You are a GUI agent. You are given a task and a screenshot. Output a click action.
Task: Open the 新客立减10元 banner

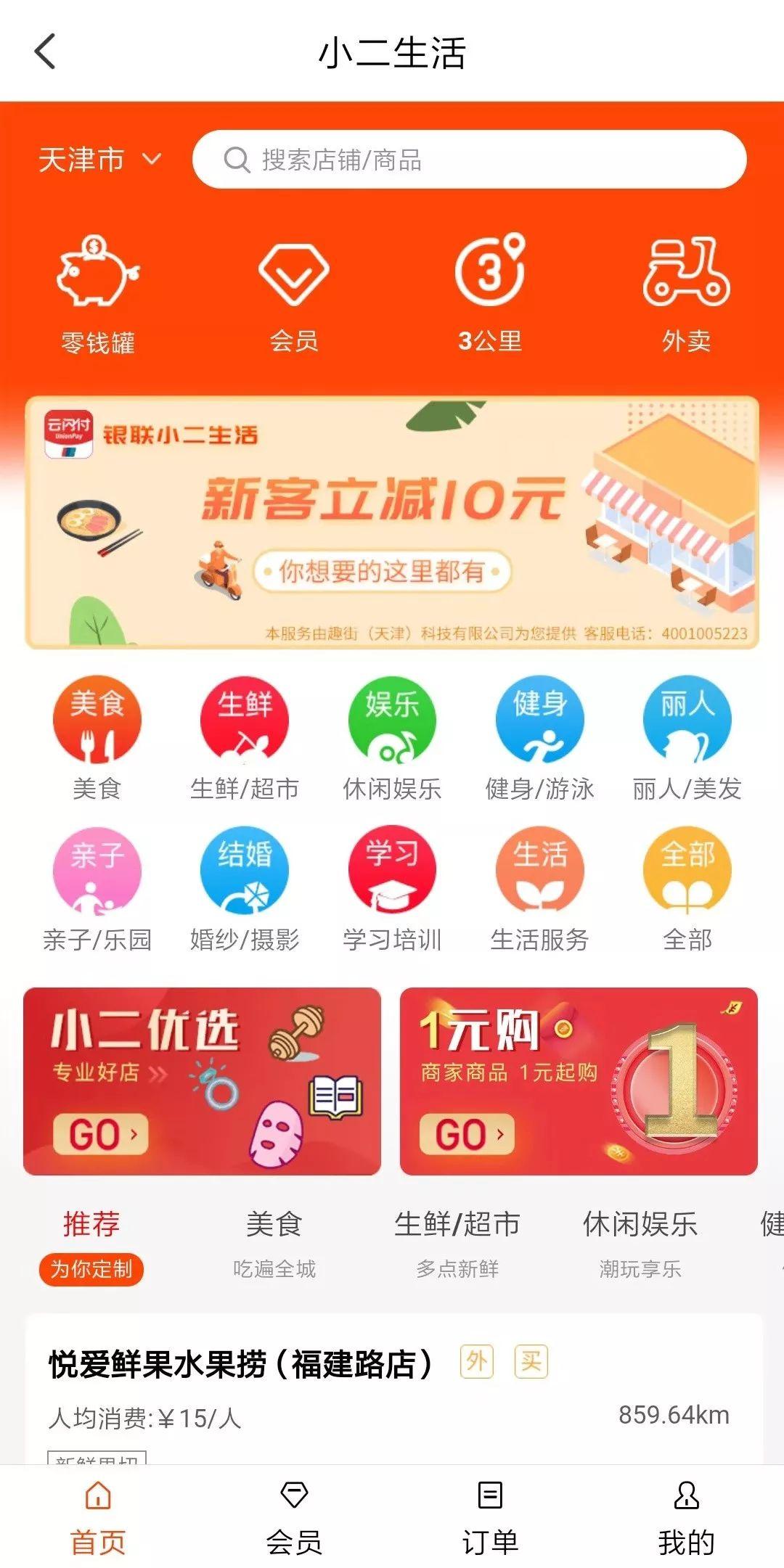[x=392, y=522]
